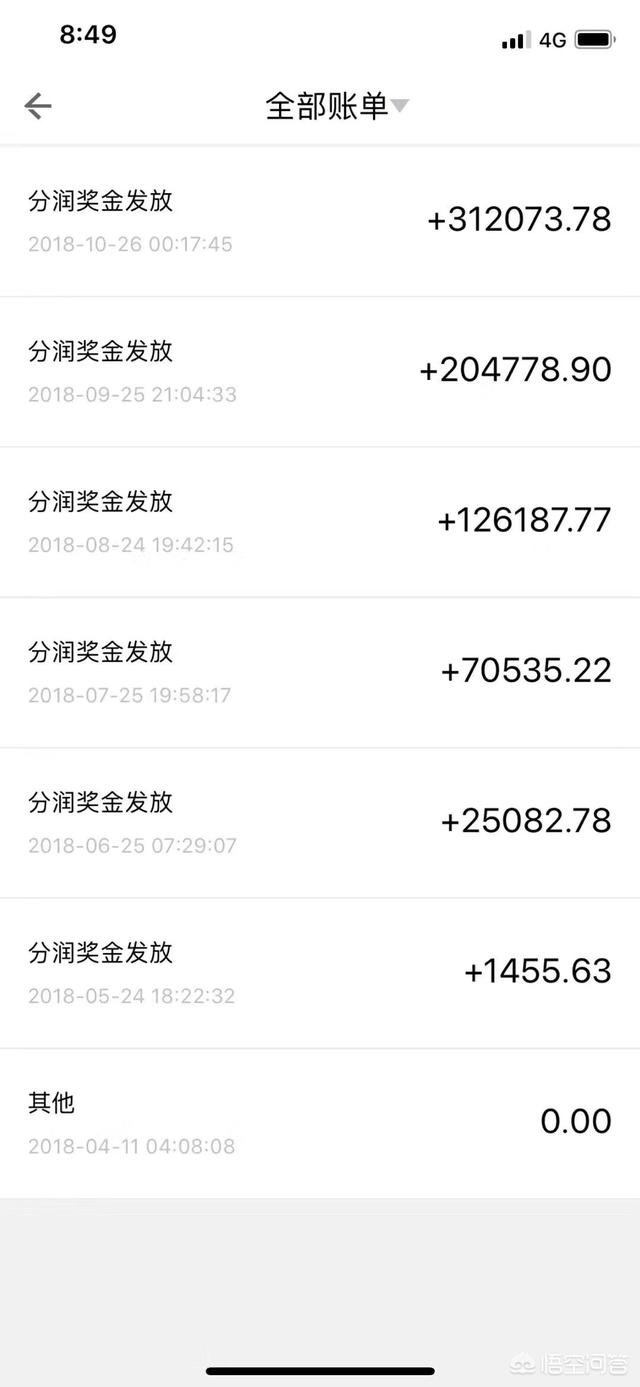Open the 其他 record with 0.00

coord(320,1124)
